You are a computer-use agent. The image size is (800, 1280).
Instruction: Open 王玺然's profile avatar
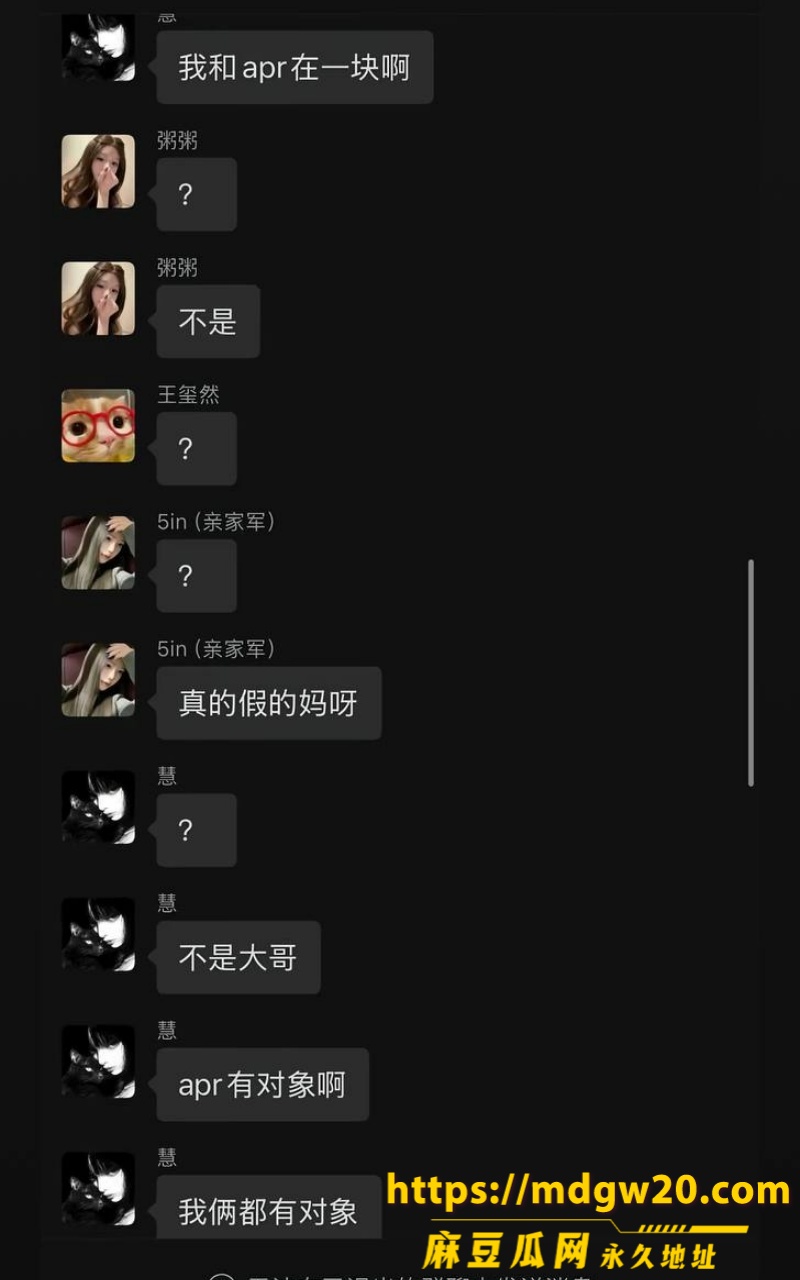pyautogui.click(x=98, y=425)
